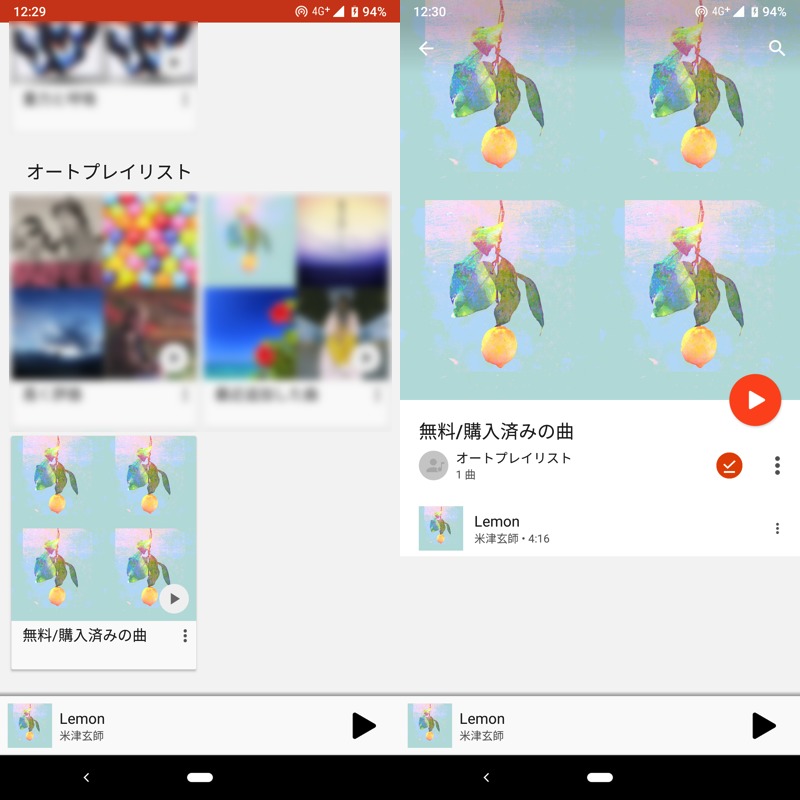Open overflow menu on 無料/購入済みの曲 card

tap(185, 636)
